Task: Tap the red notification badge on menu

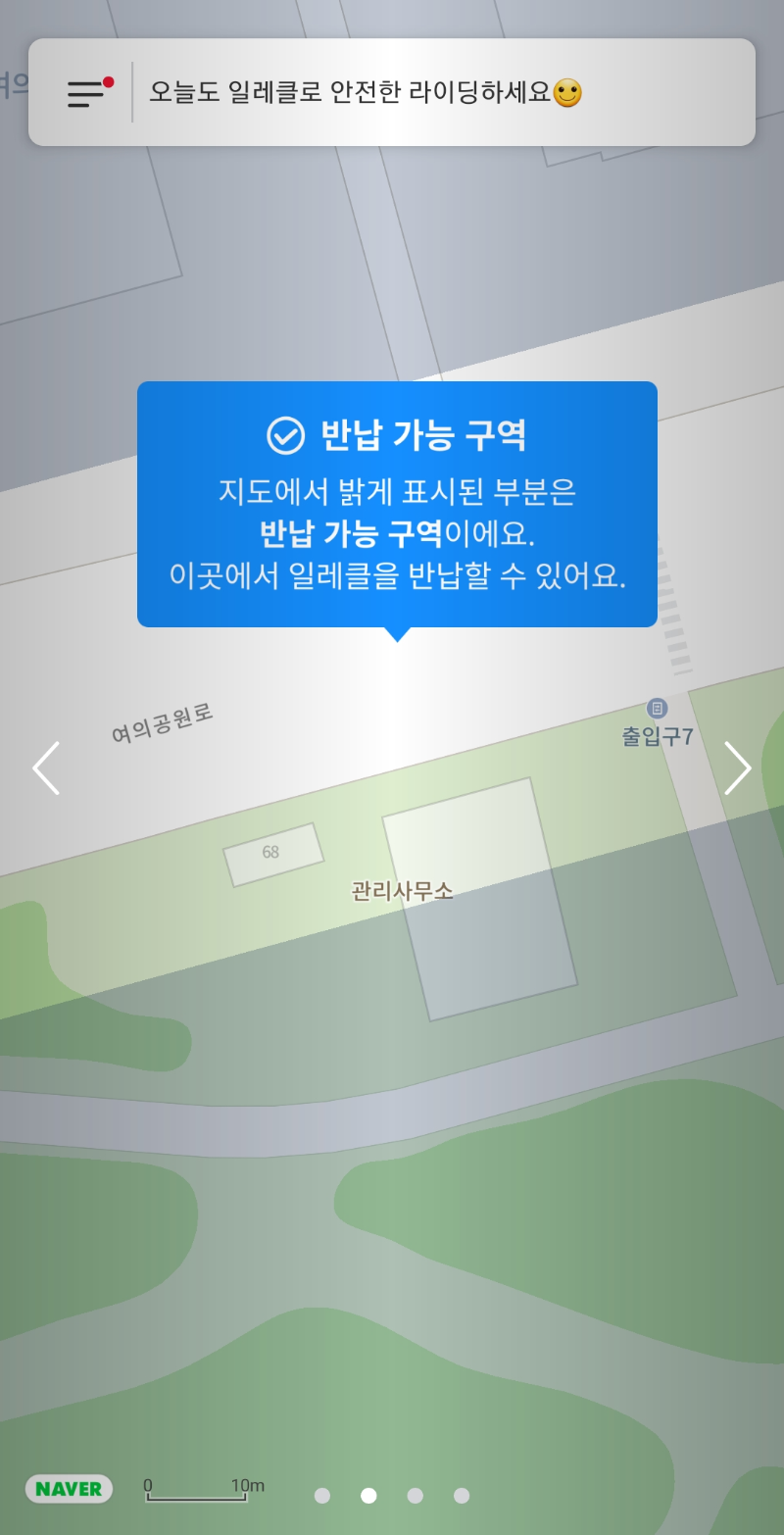Action: pos(108,81)
